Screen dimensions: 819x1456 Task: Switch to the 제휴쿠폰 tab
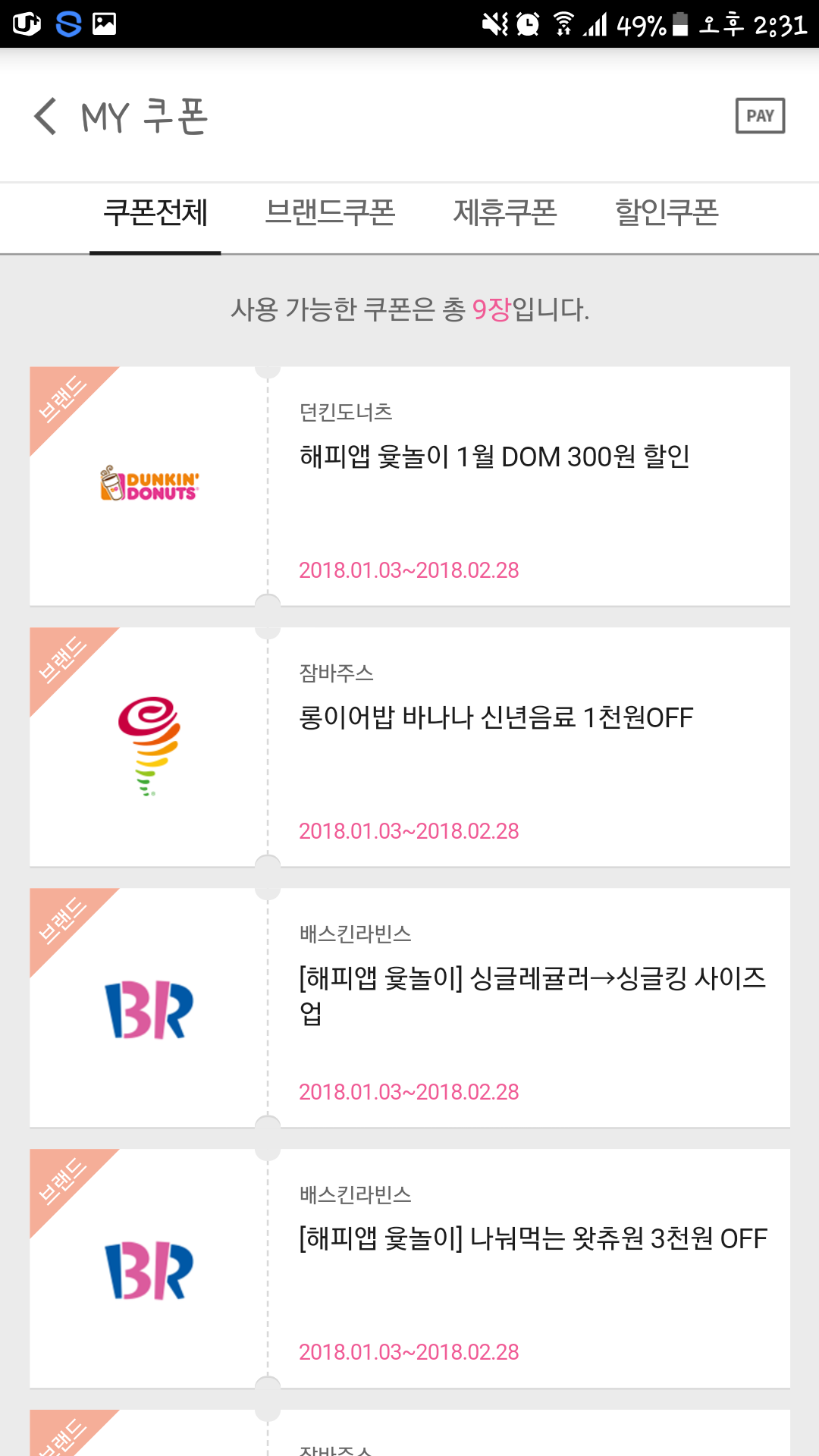pos(505,213)
